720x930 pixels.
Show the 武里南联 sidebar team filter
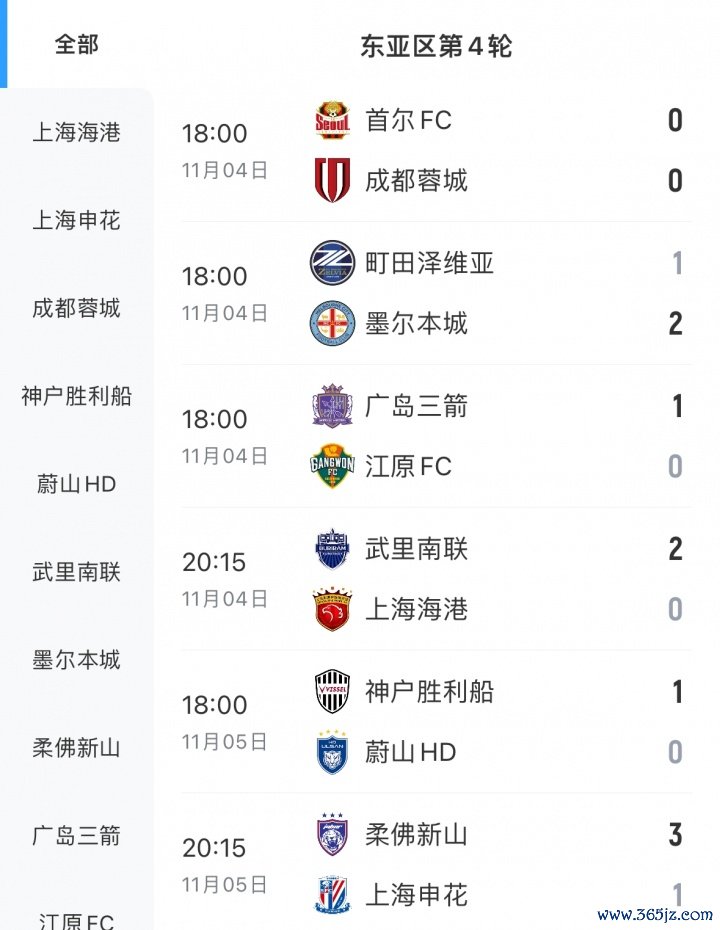tap(77, 572)
